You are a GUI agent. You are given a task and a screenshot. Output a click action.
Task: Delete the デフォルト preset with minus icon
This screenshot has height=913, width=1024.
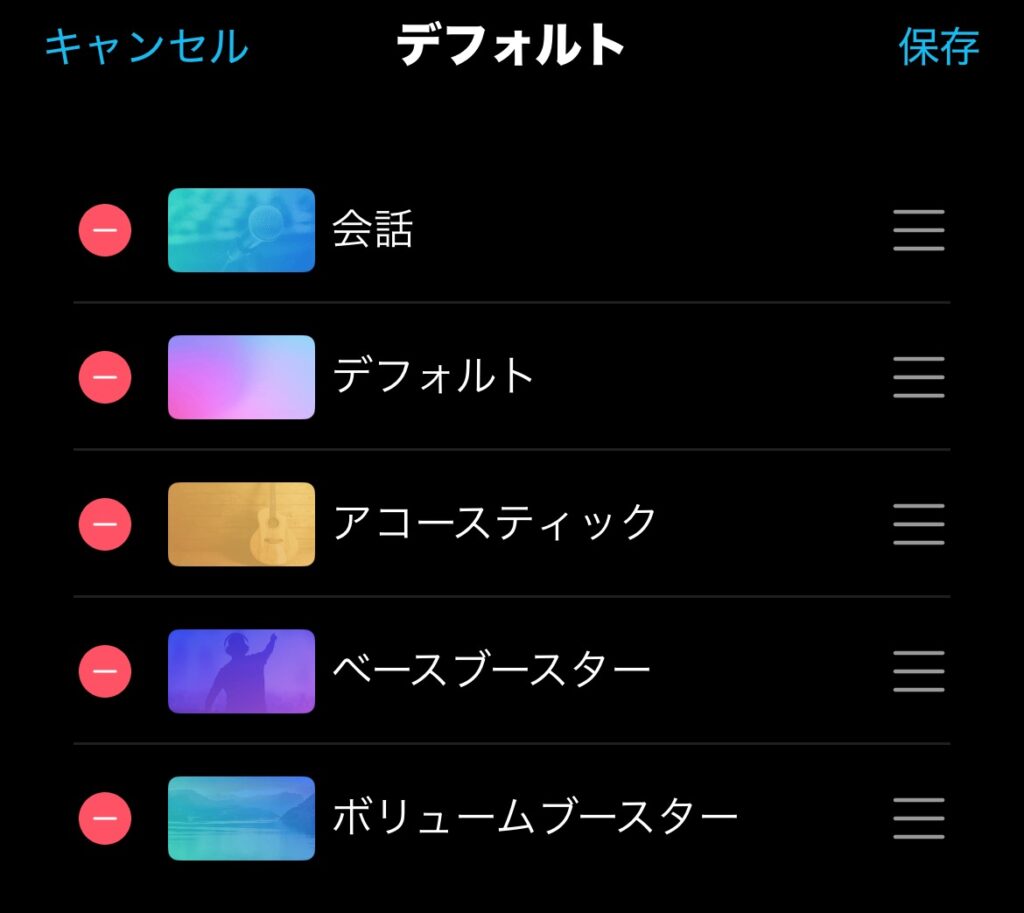pos(105,377)
